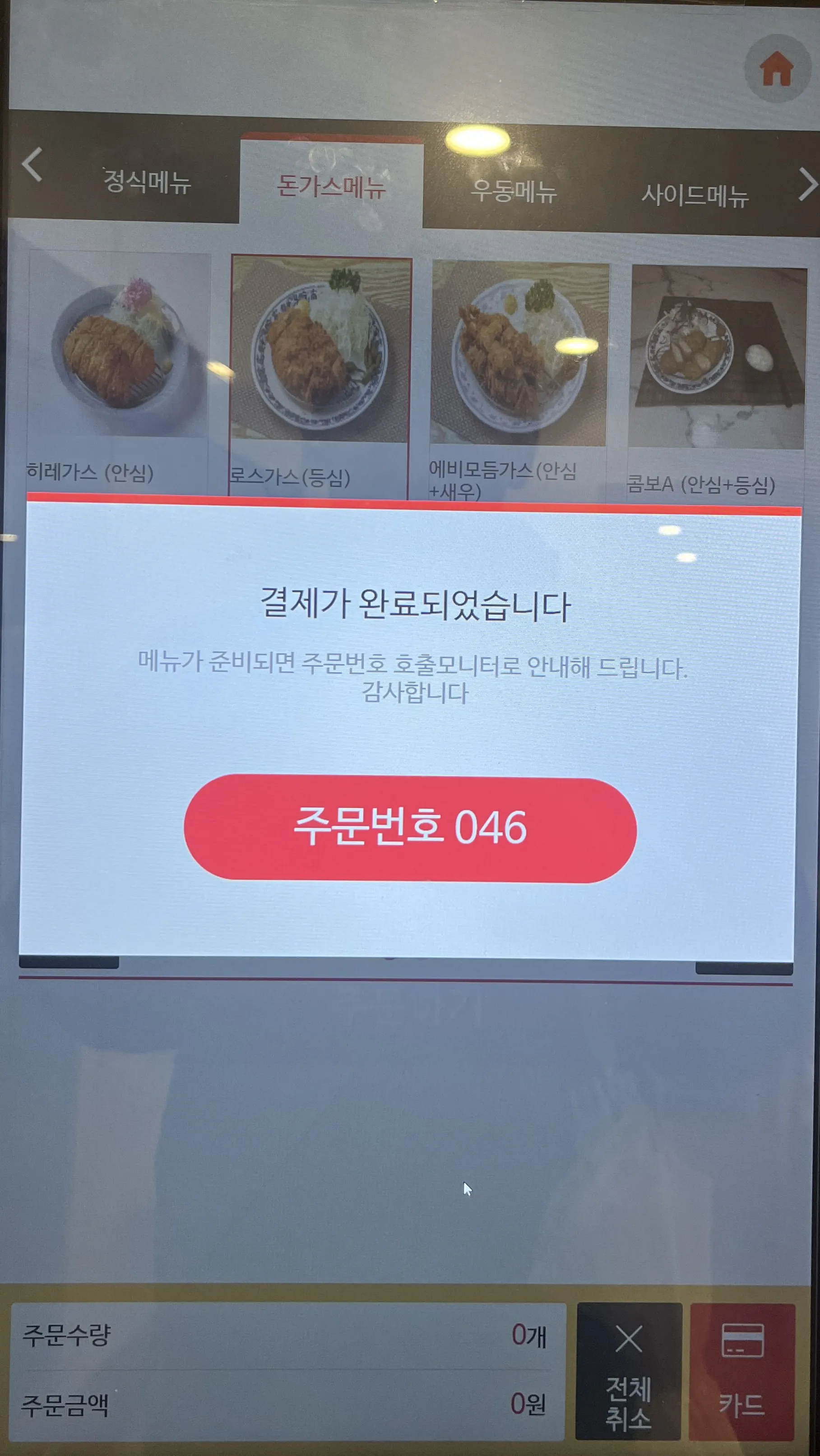The width and height of the screenshot is (820, 1456).
Task: Show previous menu categories with left arrow
Action: (32, 165)
